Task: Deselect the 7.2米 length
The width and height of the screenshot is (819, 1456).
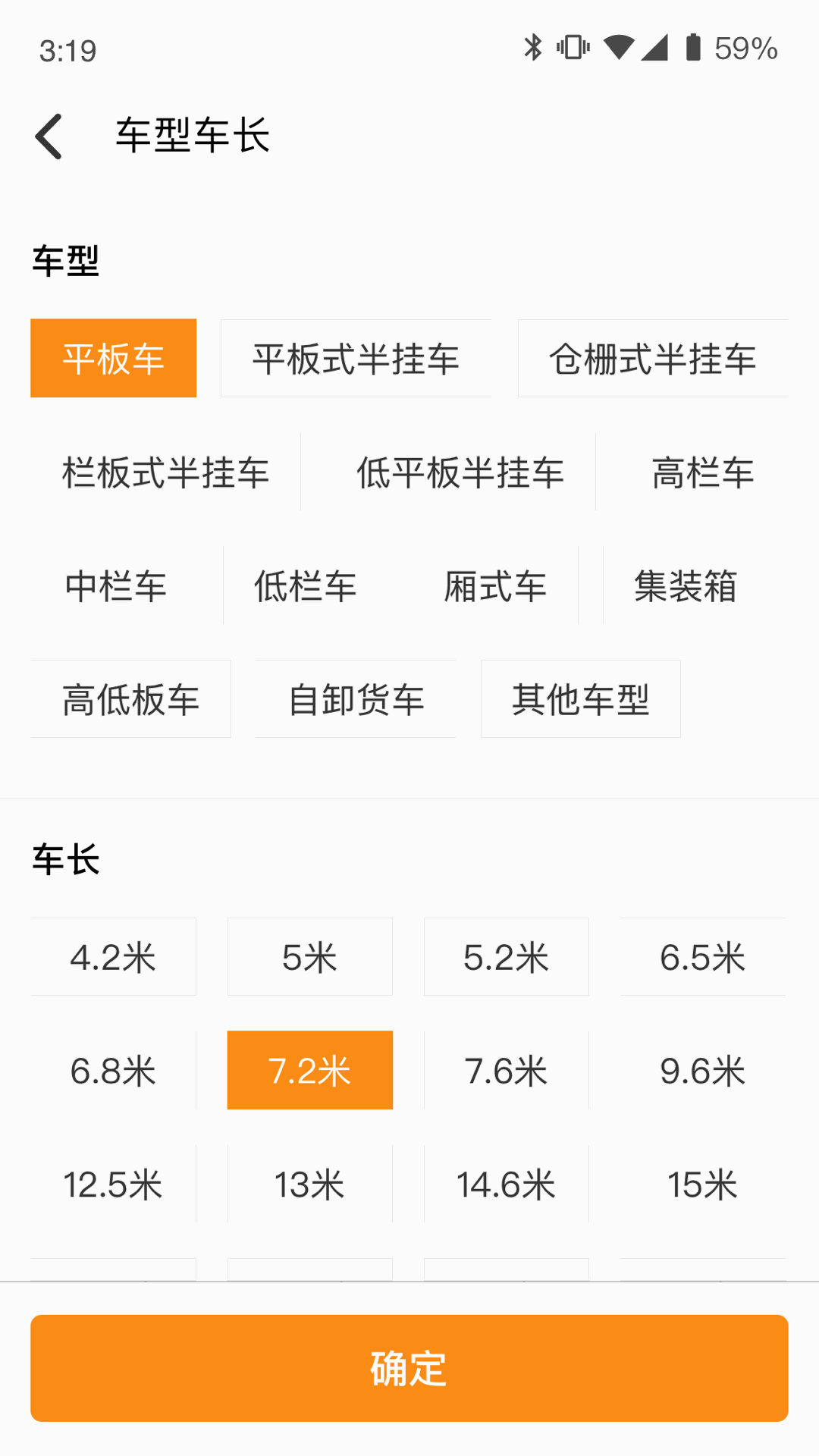Action: coord(309,1070)
